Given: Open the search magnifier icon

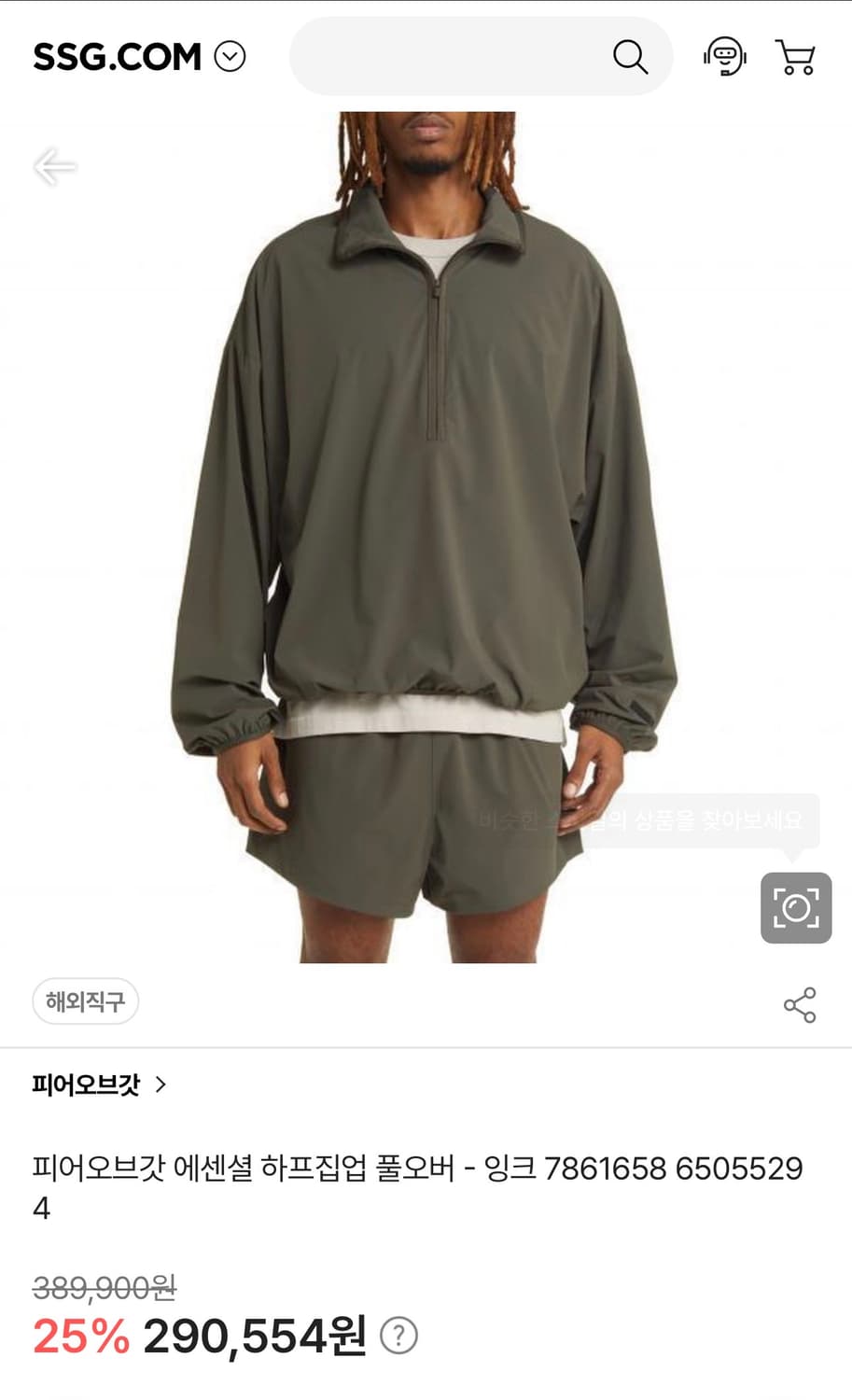Looking at the screenshot, I should 633,57.
